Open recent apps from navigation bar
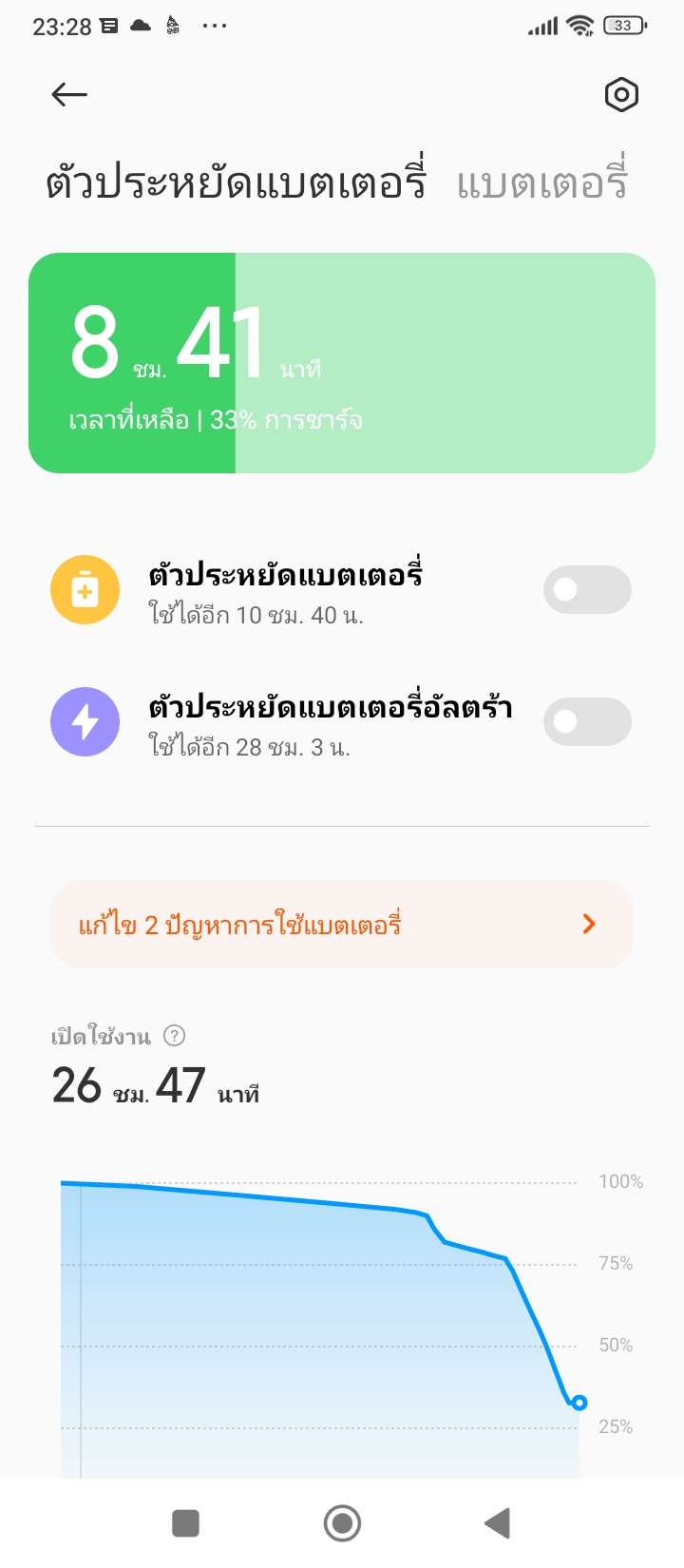684x1568 pixels. 185,1523
